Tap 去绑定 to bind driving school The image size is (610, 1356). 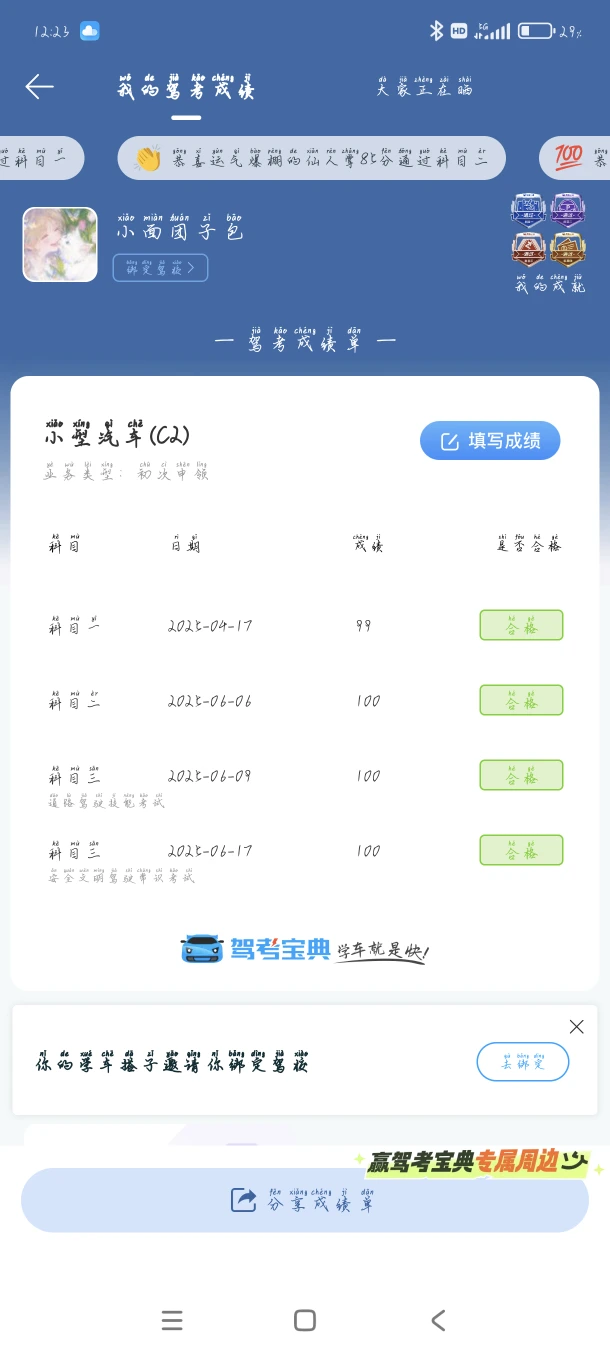523,1062
